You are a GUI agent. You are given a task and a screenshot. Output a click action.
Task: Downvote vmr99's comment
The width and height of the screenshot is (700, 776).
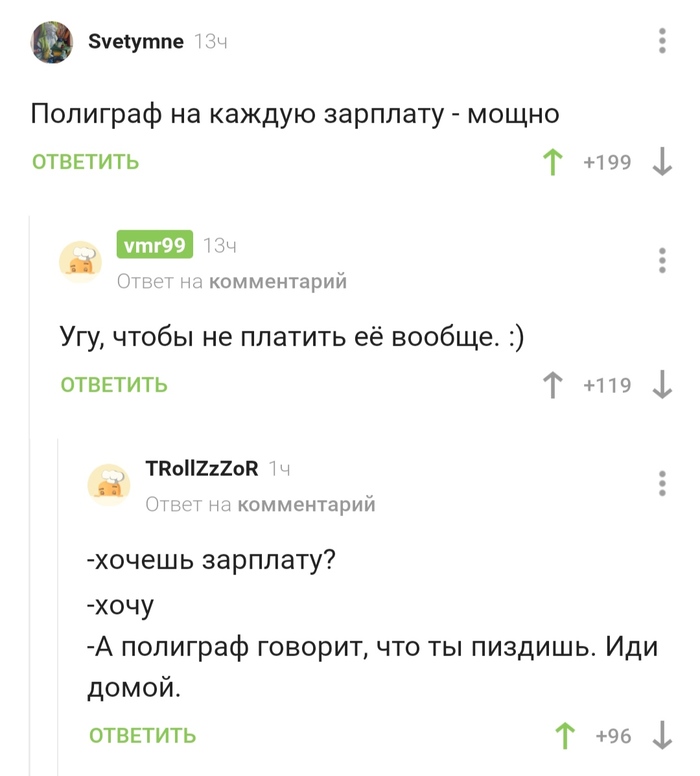coord(662,385)
